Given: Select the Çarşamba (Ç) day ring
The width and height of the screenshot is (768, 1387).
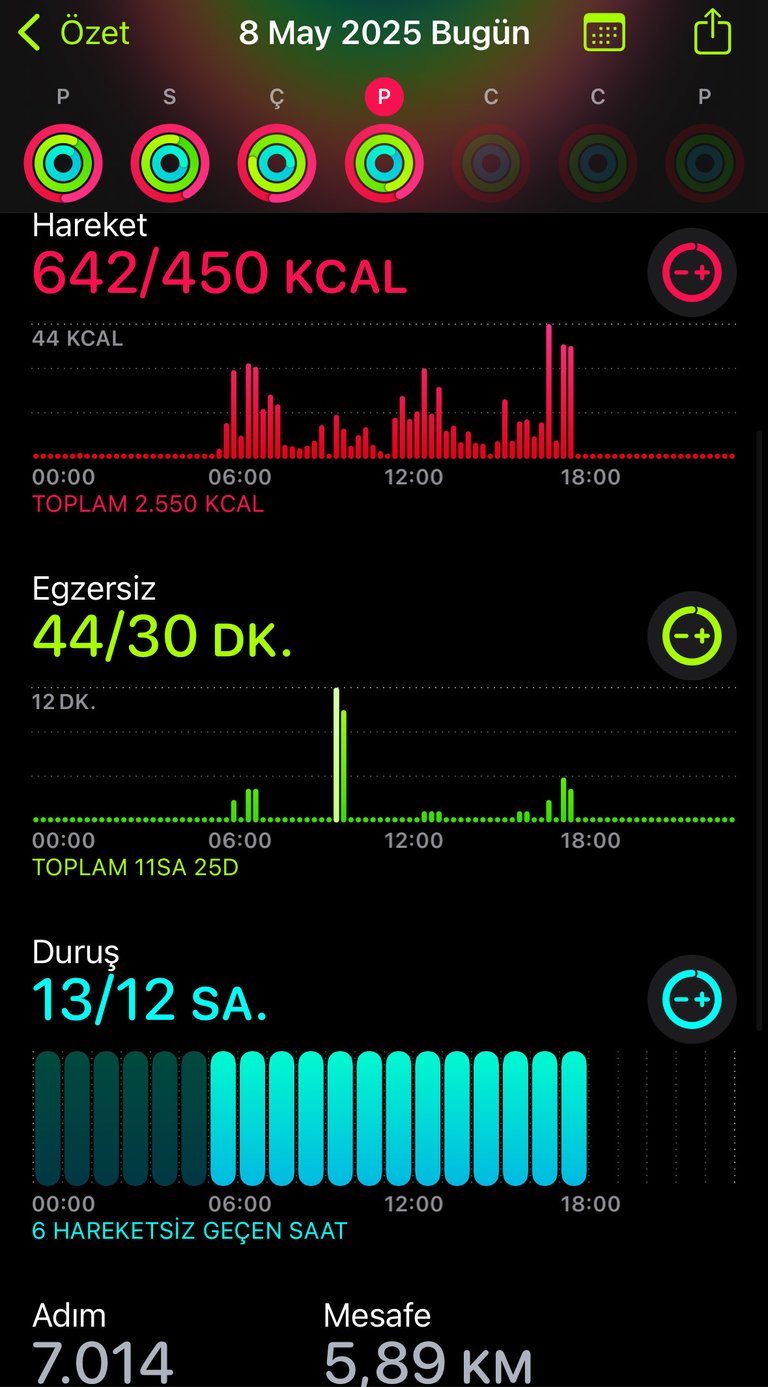Looking at the screenshot, I should pyautogui.click(x=277, y=163).
